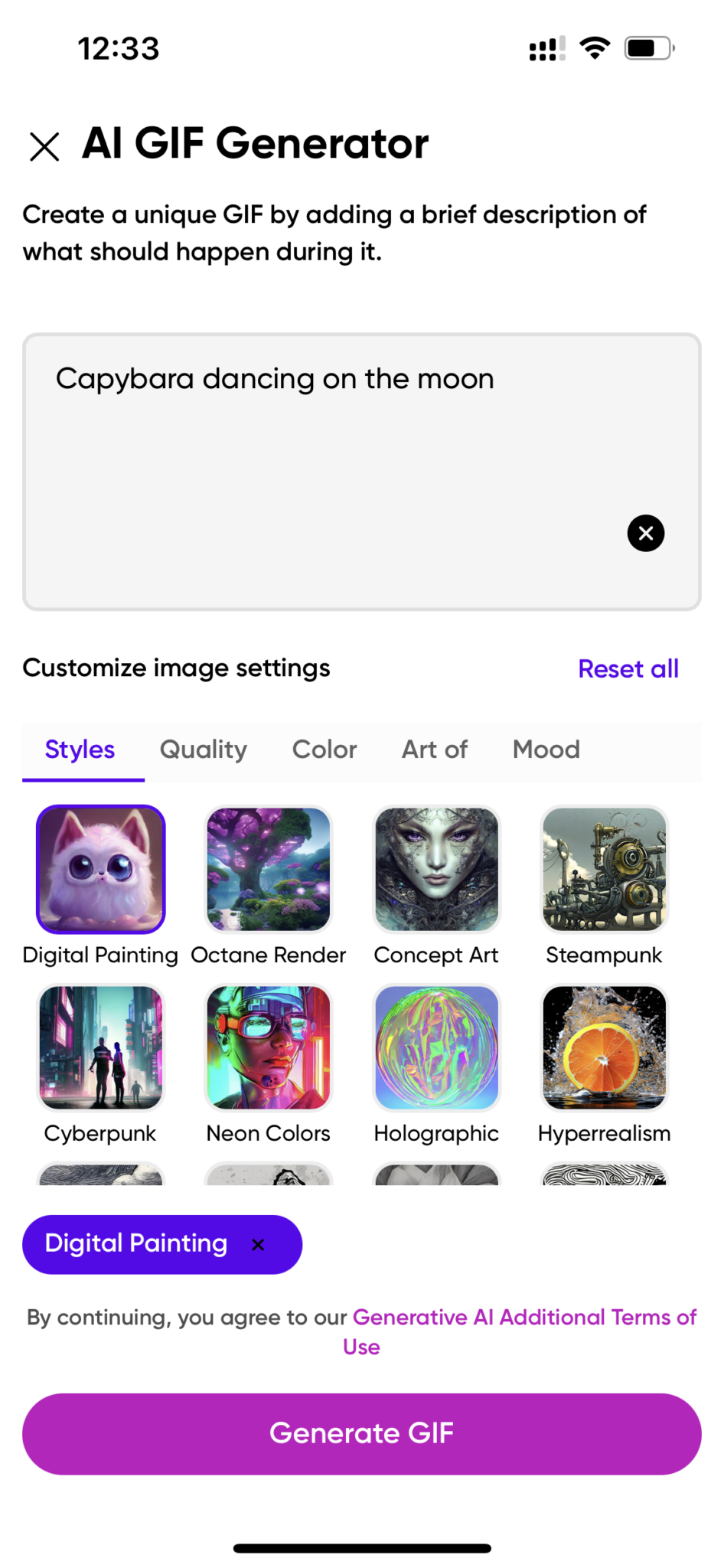Return to the Styles tab
The width and height of the screenshot is (724, 1568).
click(80, 750)
